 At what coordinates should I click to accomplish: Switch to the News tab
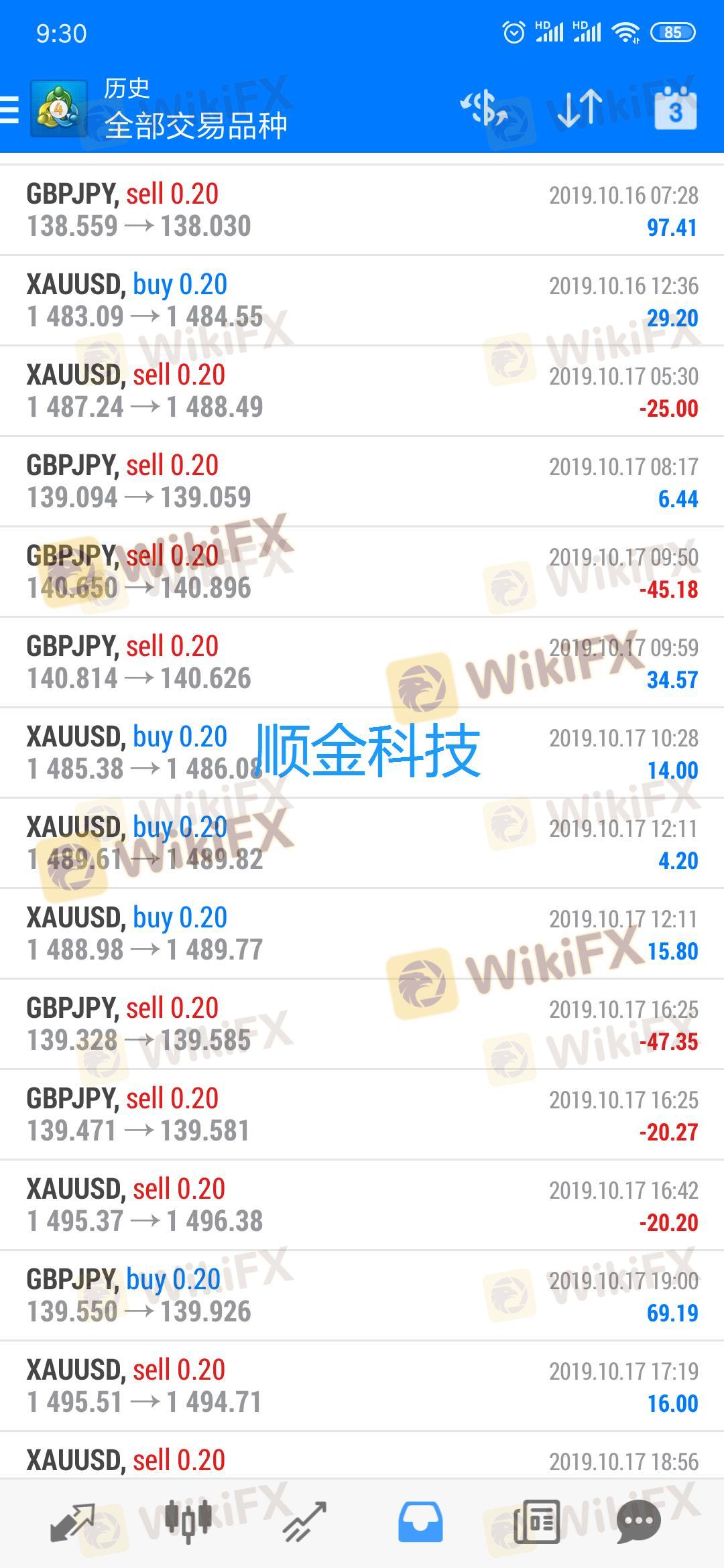pyautogui.click(x=536, y=1522)
